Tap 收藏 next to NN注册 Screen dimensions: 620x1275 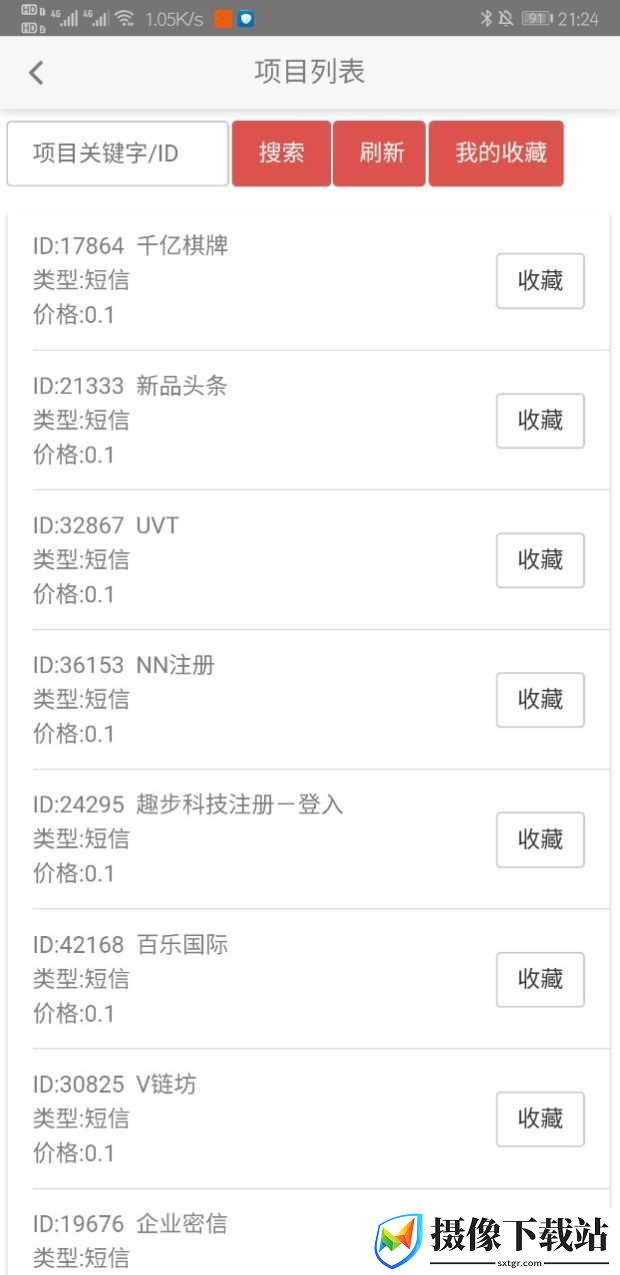coord(540,700)
